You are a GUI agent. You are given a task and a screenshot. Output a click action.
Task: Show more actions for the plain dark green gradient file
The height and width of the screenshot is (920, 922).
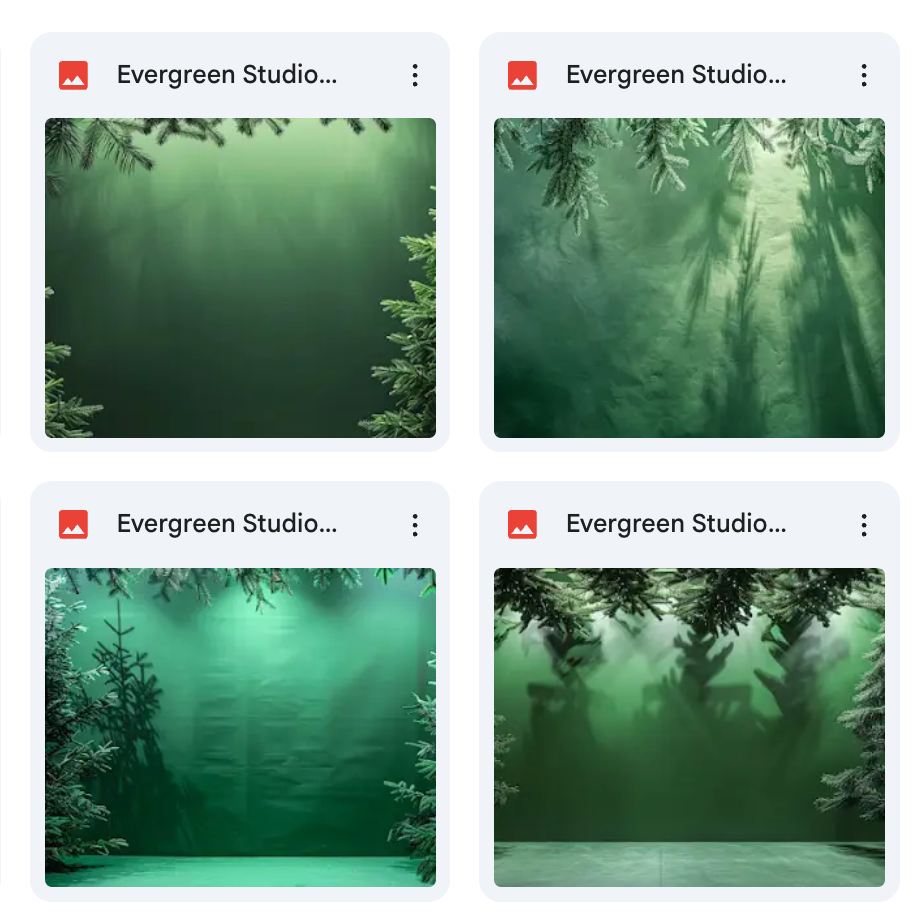coord(414,75)
